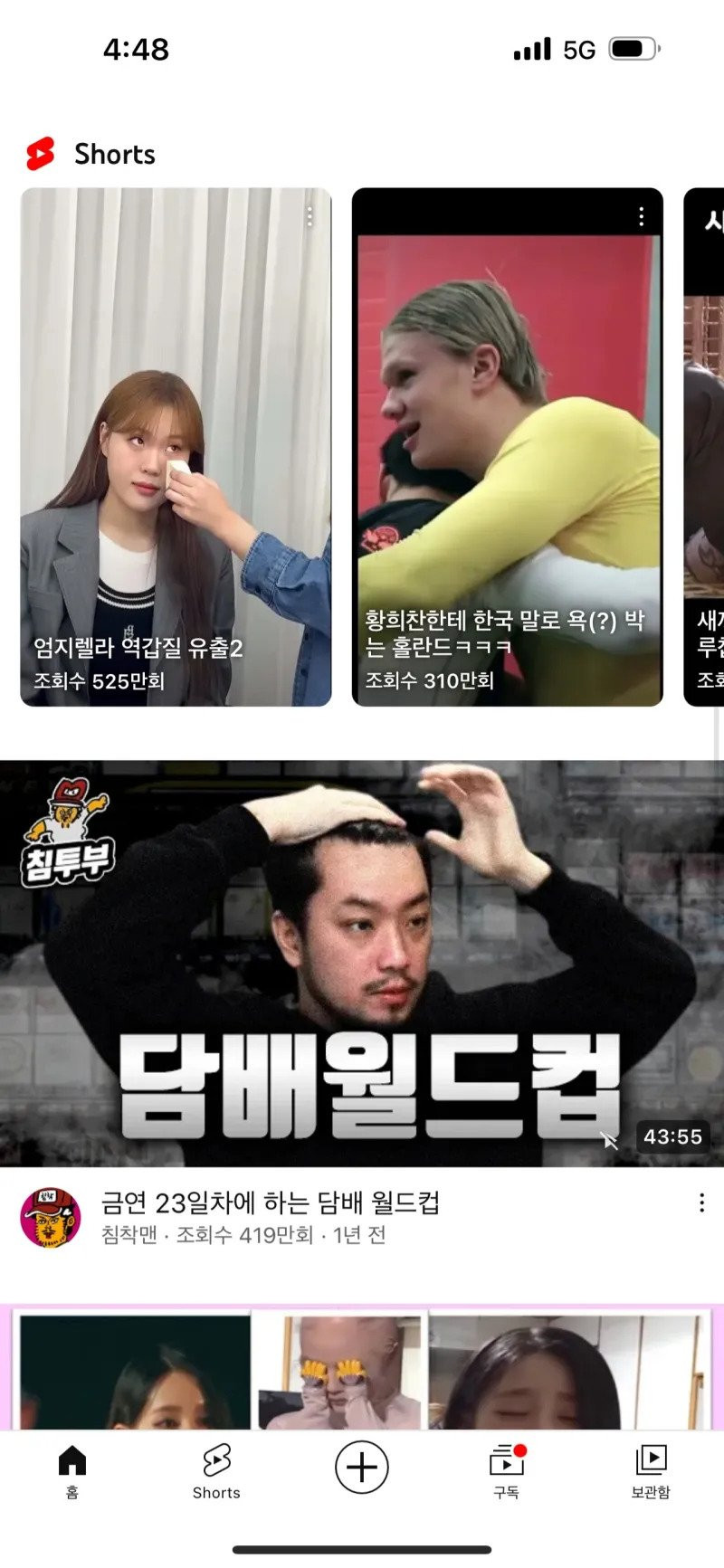Open the 침착맨 channel avatar

pos(51,1218)
